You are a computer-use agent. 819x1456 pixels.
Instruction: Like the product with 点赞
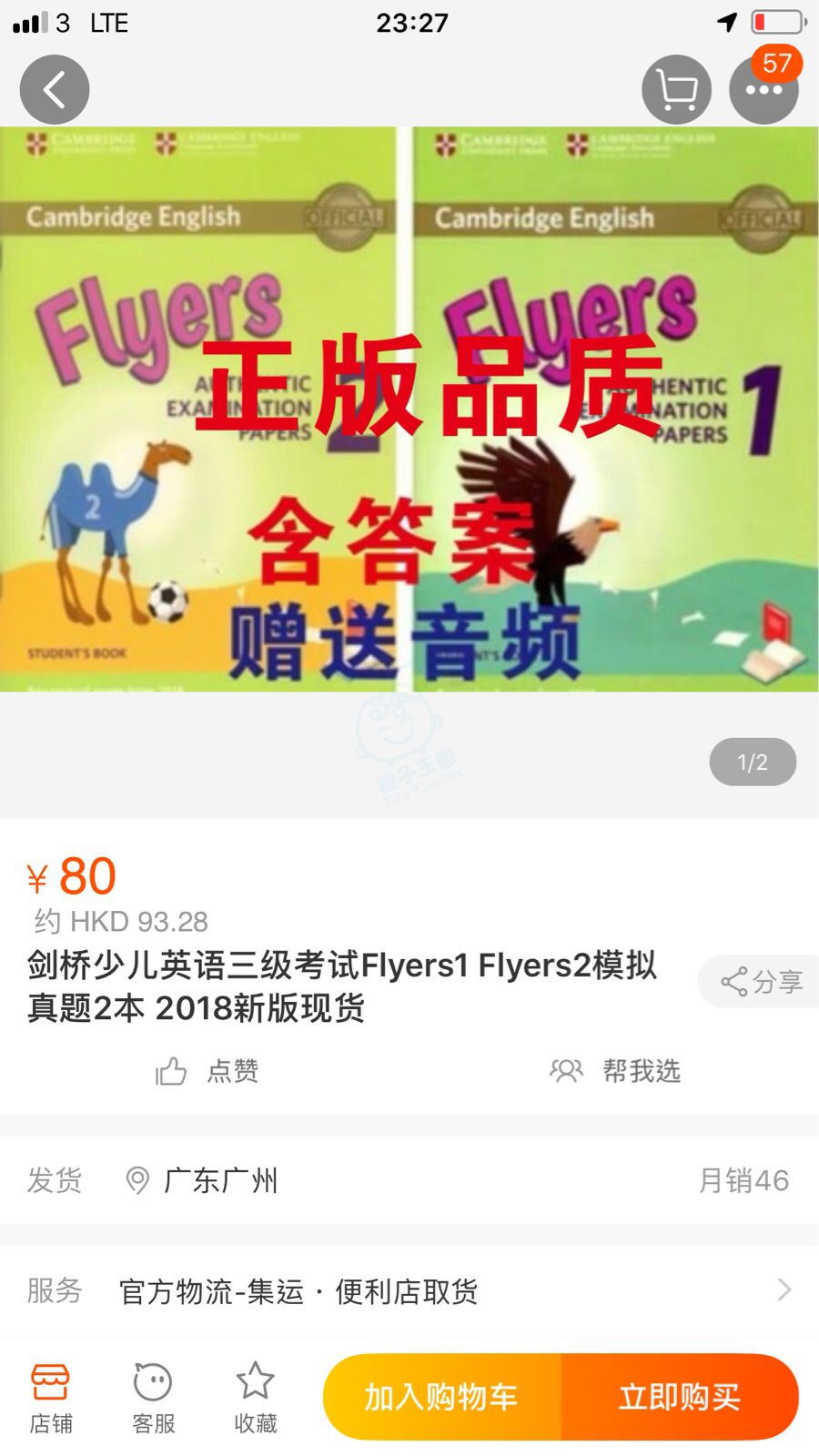(x=207, y=1071)
